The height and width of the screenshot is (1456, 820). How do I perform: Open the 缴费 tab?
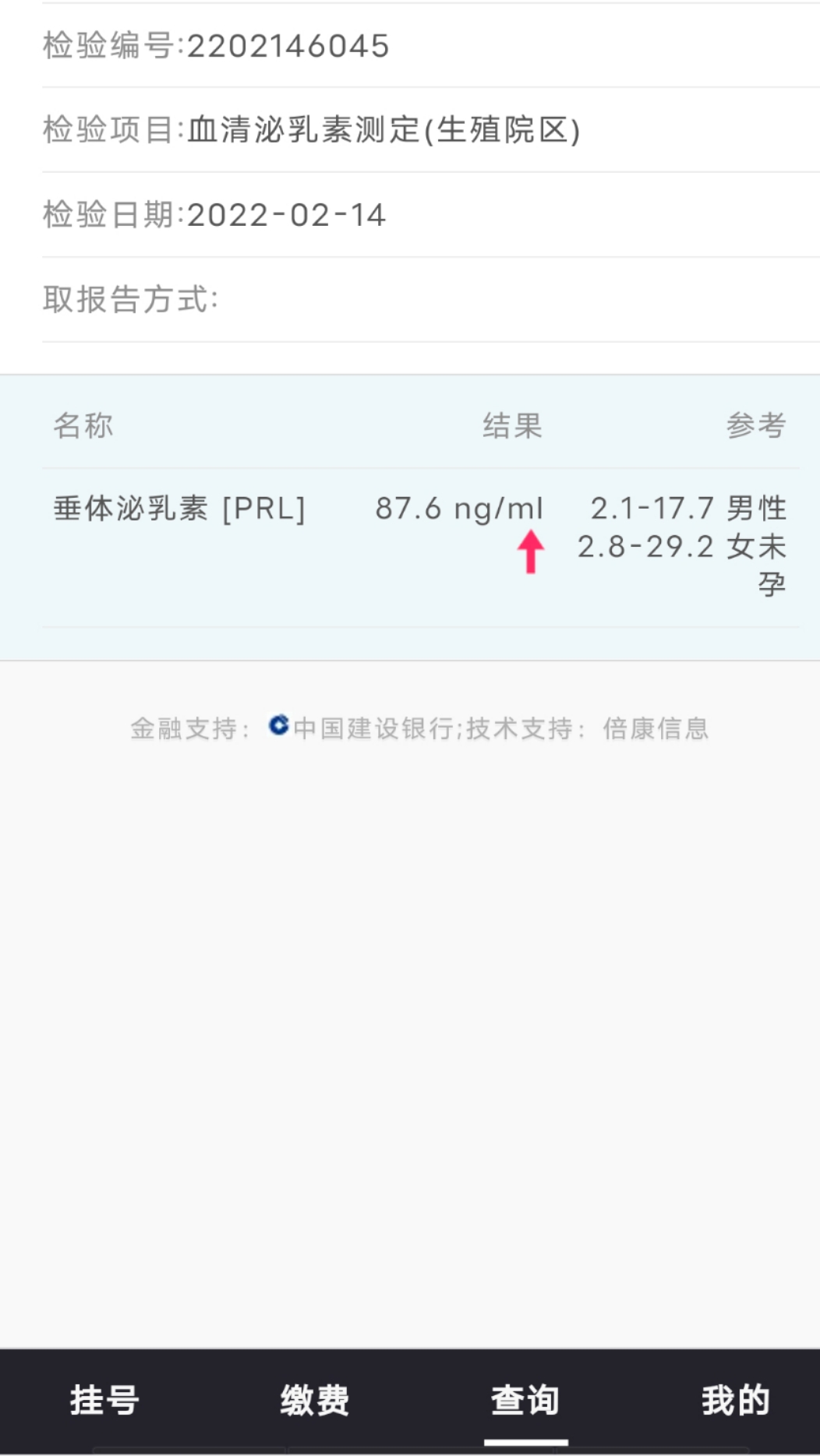(315, 1400)
